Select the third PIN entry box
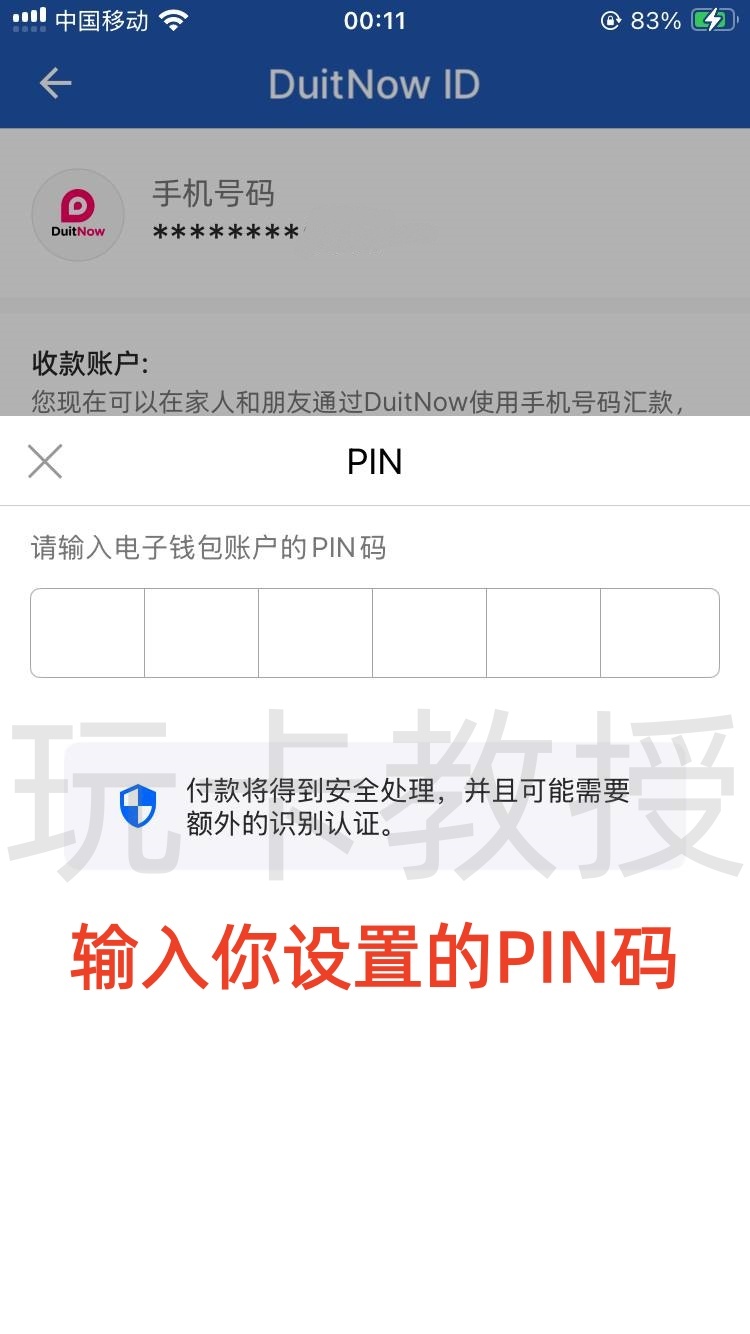 click(x=316, y=632)
